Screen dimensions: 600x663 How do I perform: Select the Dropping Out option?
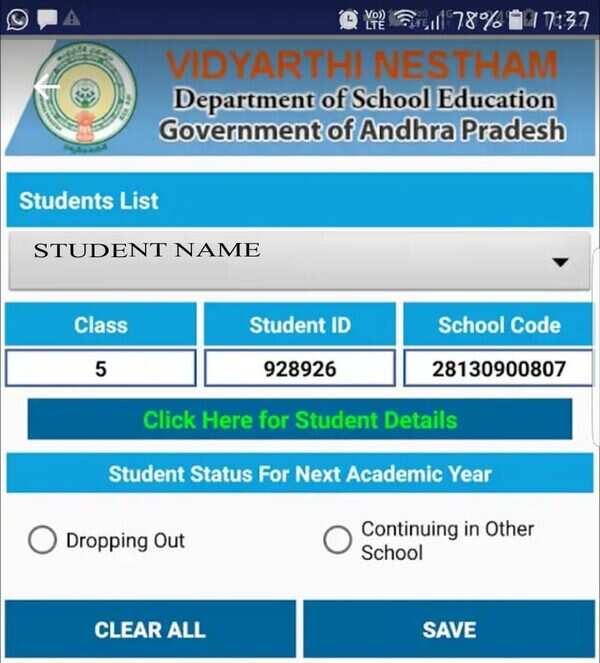click(x=43, y=541)
